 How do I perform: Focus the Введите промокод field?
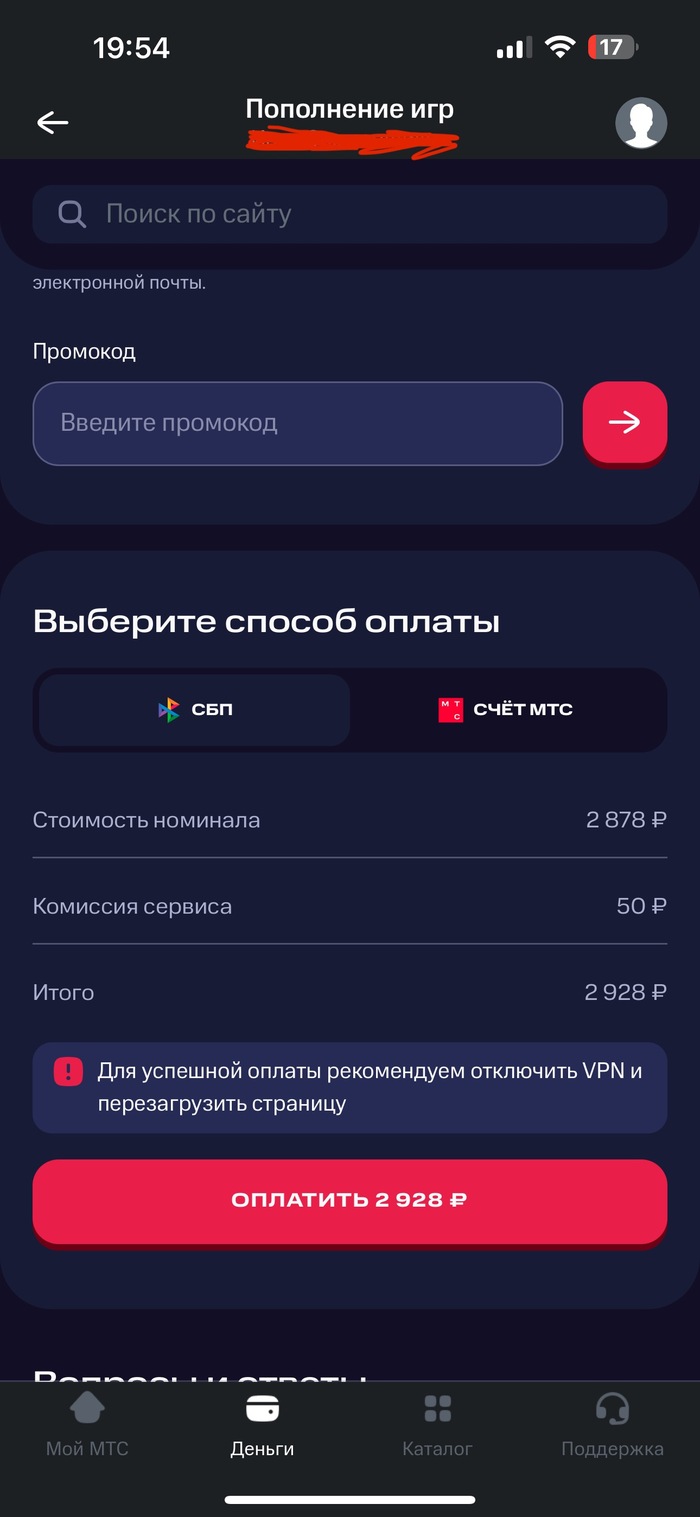[297, 423]
